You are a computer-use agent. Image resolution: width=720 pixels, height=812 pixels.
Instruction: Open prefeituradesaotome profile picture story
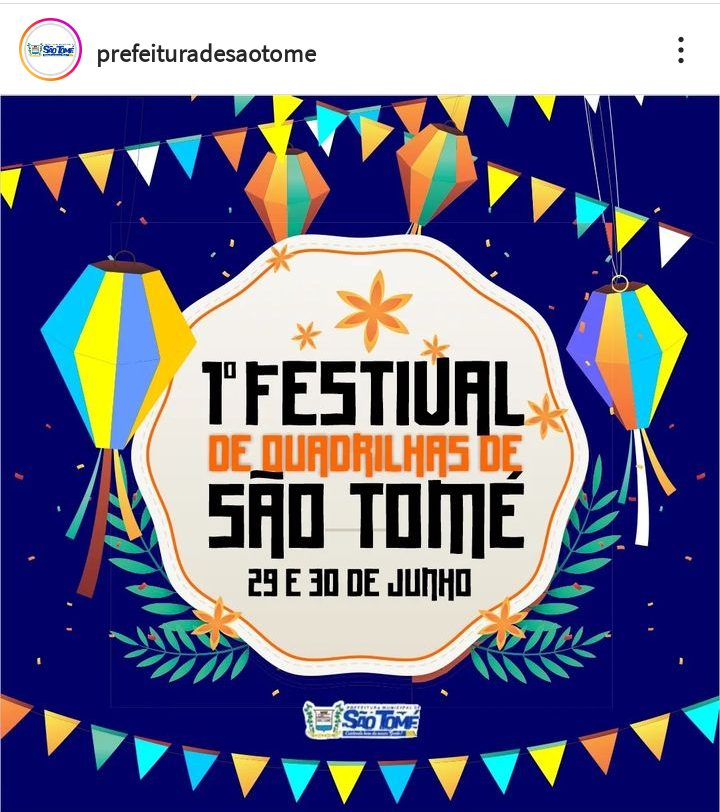pyautogui.click(x=50, y=50)
